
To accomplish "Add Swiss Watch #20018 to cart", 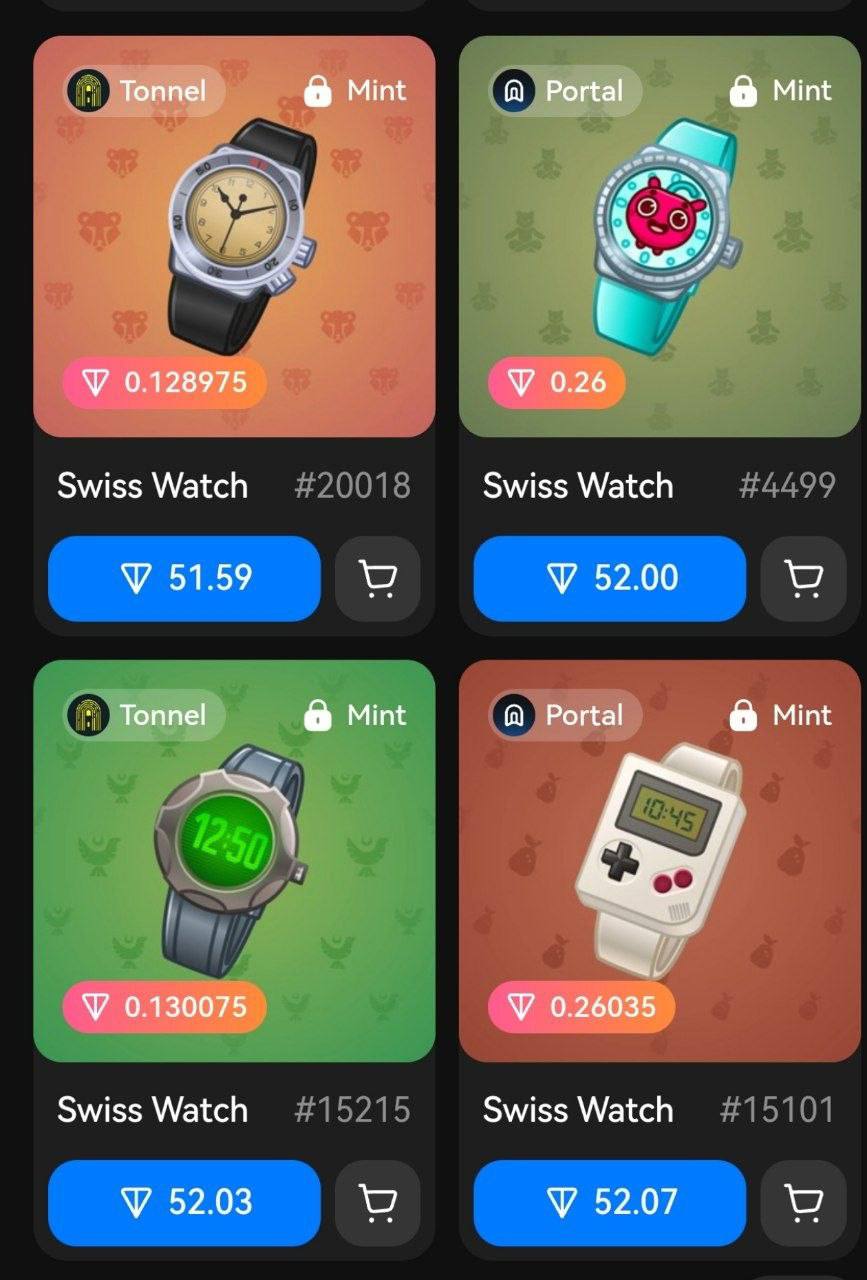I will pos(377,578).
